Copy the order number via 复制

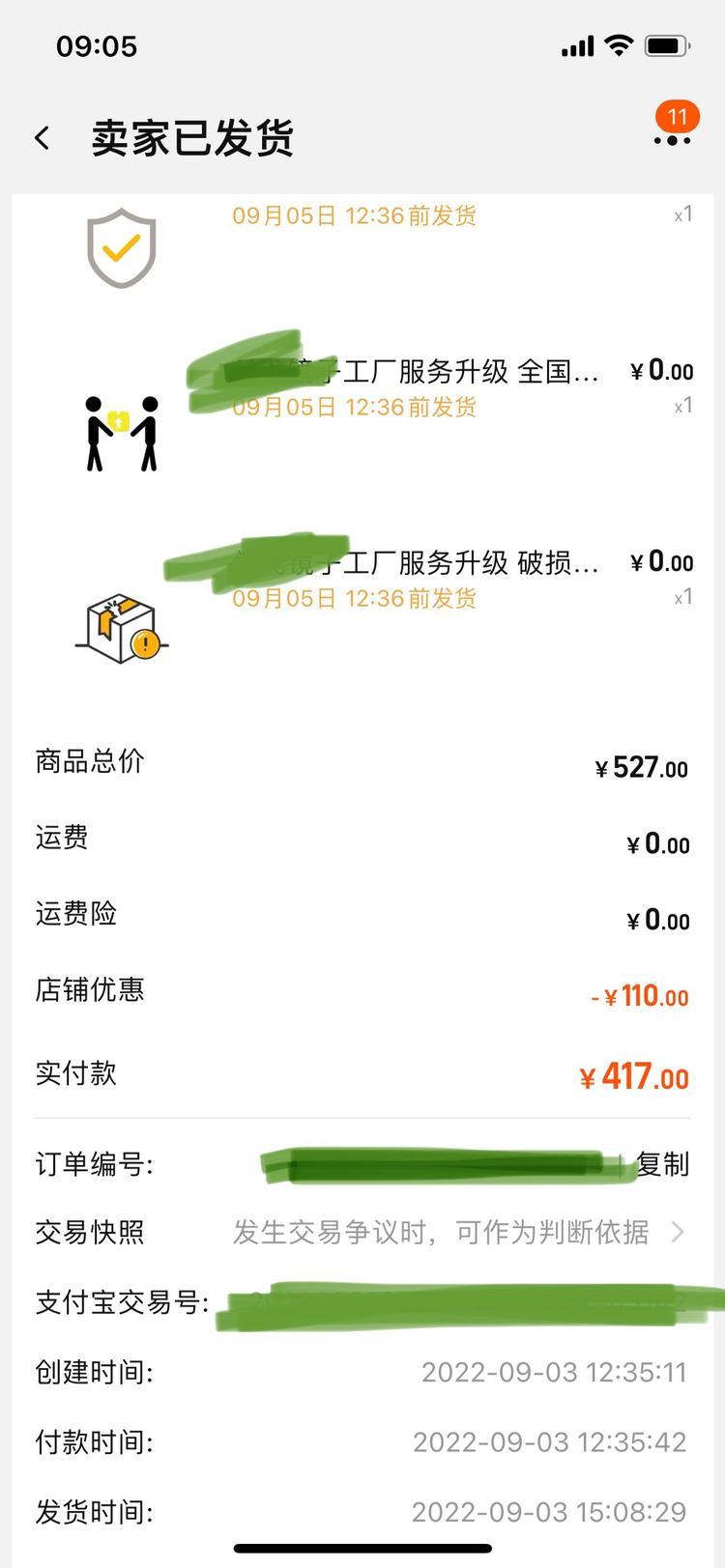(662, 1164)
